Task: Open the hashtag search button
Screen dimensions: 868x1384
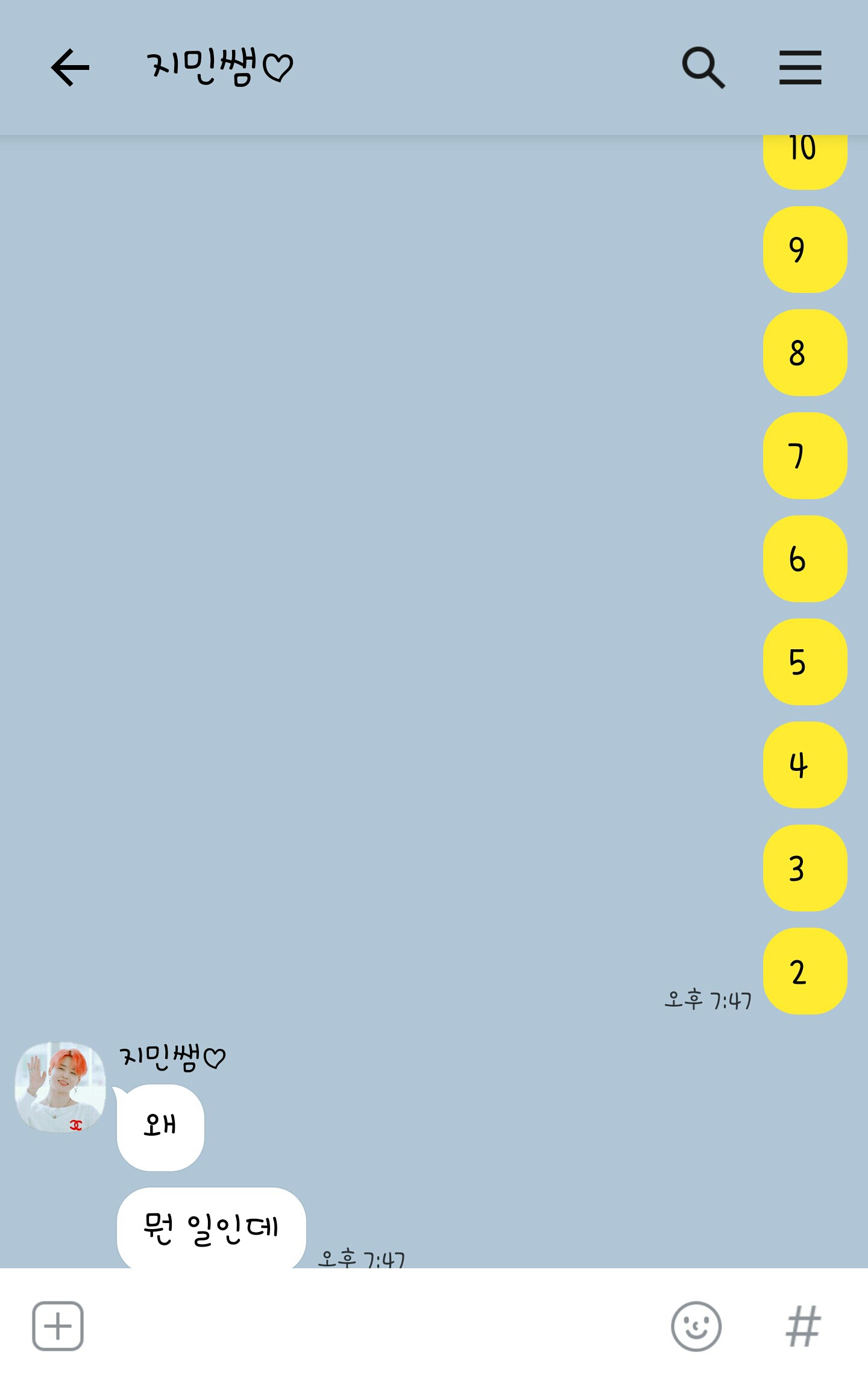Action: pyautogui.click(x=804, y=1326)
